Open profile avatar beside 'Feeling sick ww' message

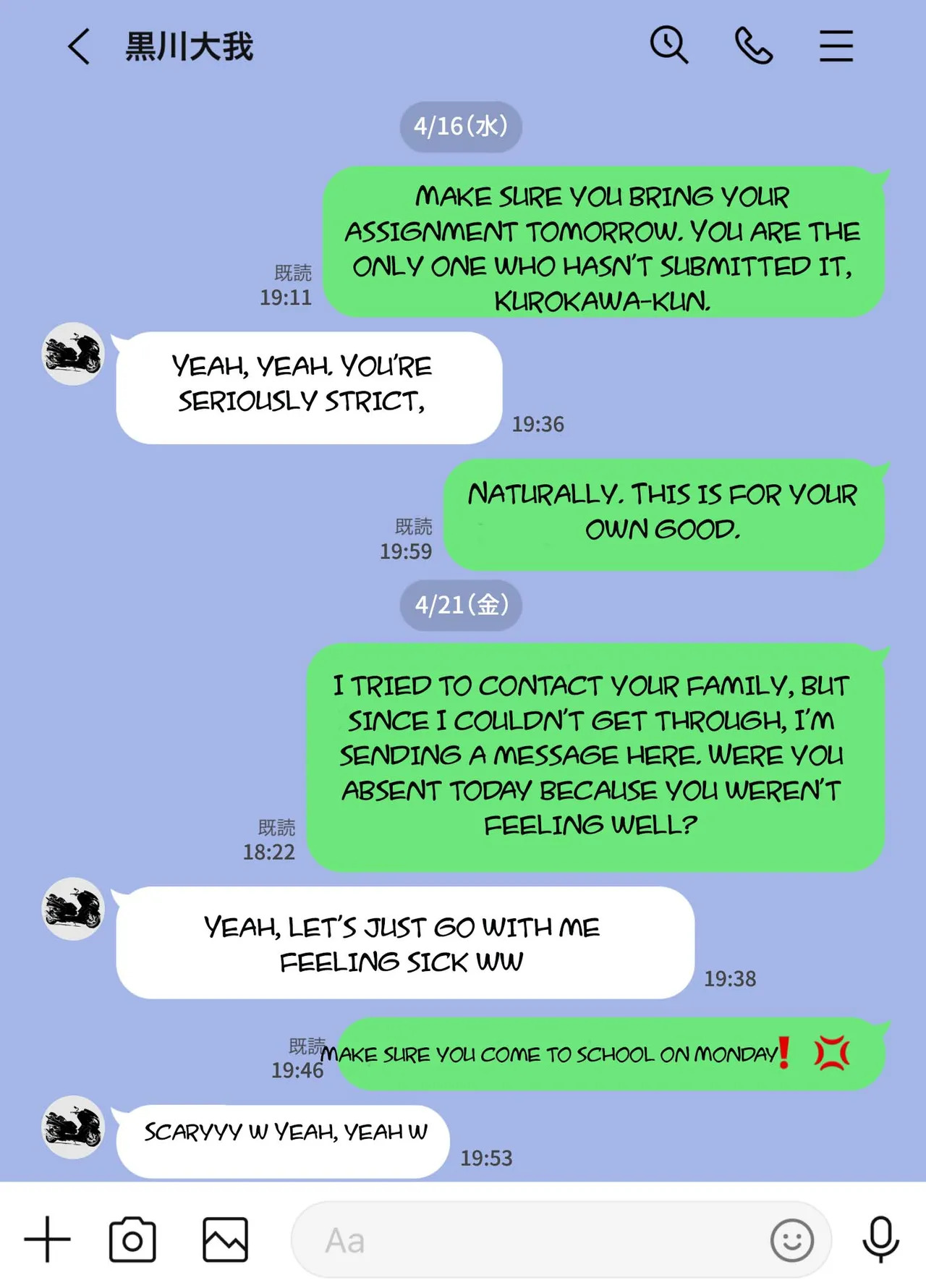pos(73,909)
